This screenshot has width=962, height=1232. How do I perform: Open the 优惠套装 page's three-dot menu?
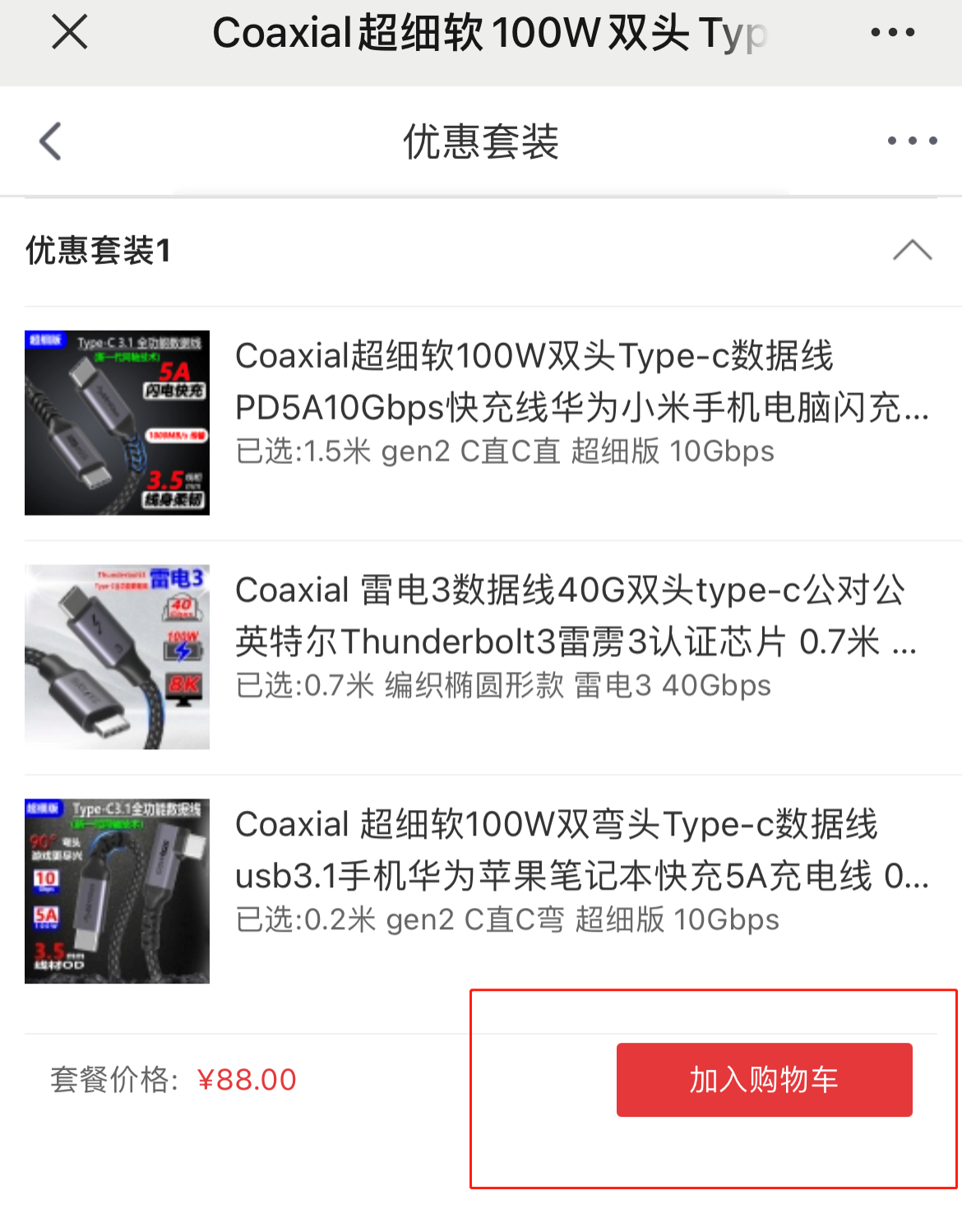point(912,141)
